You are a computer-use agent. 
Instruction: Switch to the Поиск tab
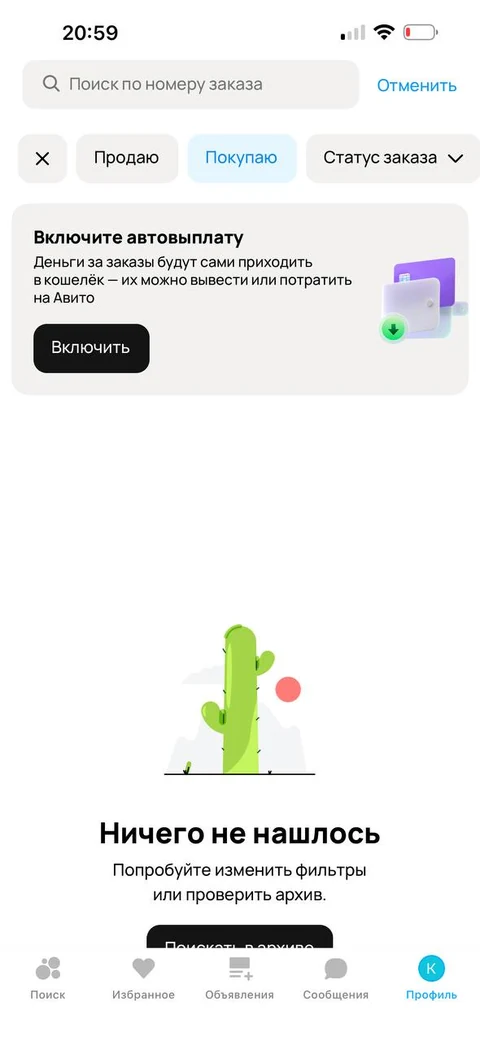point(48,978)
